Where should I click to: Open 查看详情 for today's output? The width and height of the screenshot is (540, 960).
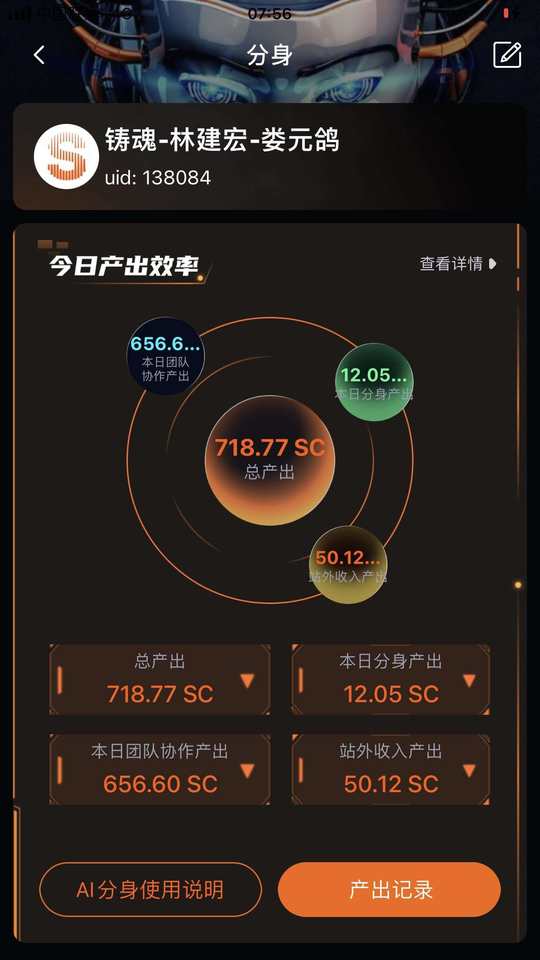[x=458, y=264]
